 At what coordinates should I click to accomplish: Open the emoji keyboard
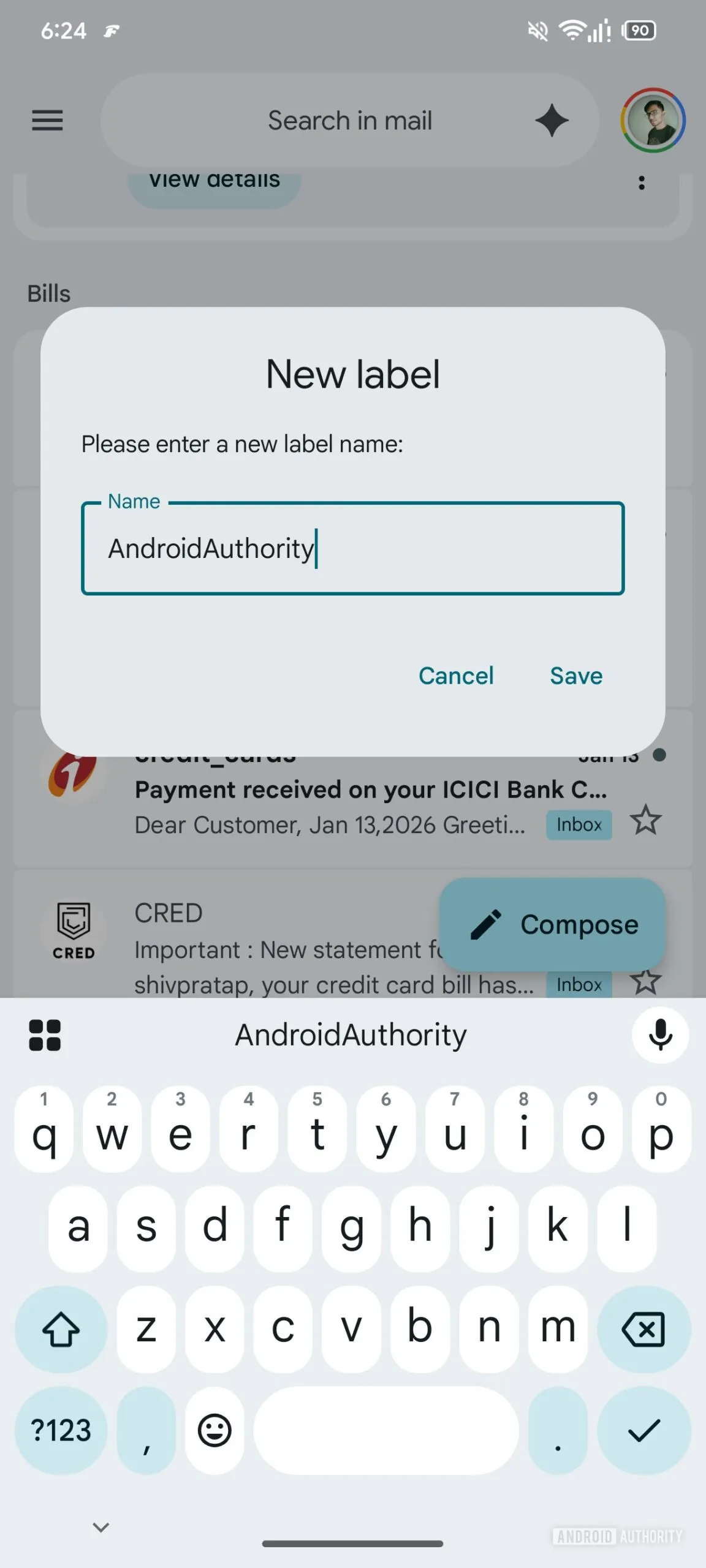(x=214, y=1431)
